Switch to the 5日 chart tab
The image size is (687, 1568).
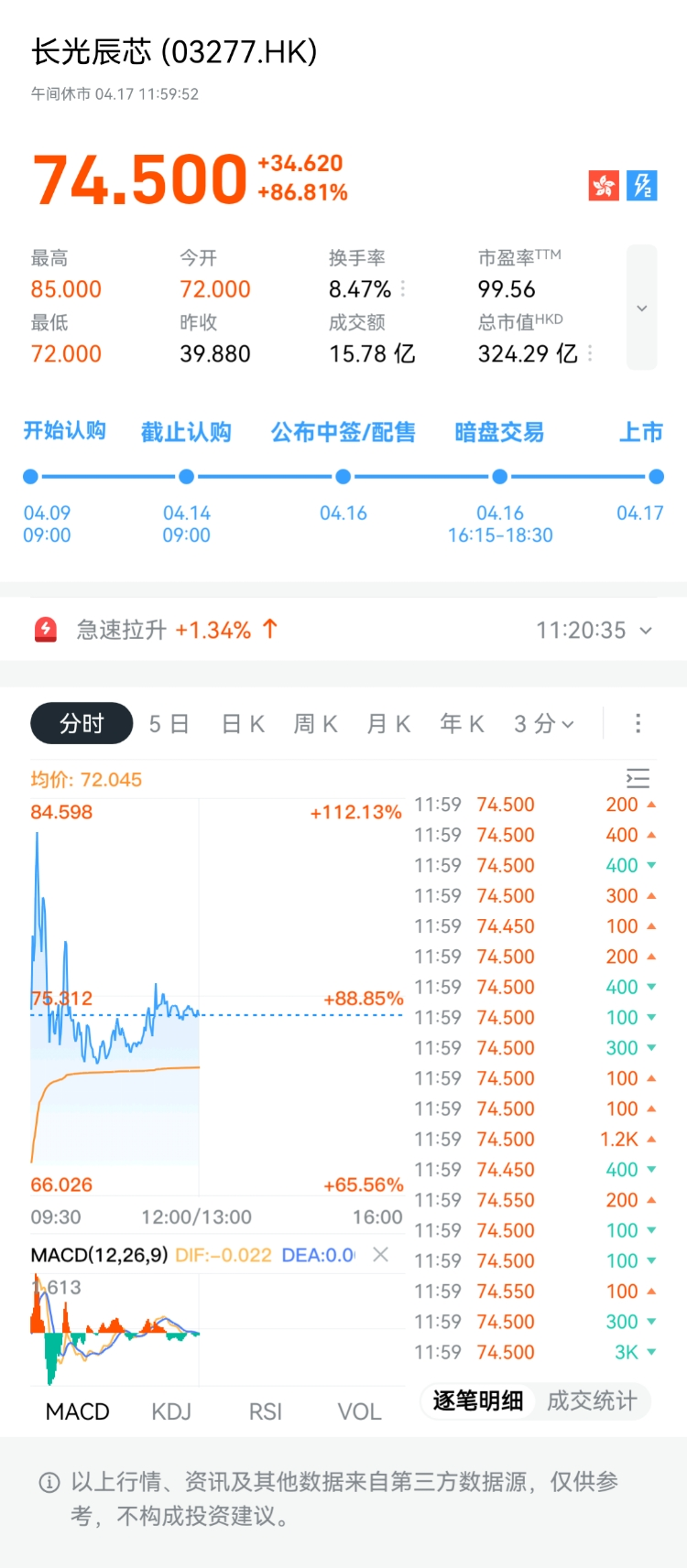[x=169, y=724]
